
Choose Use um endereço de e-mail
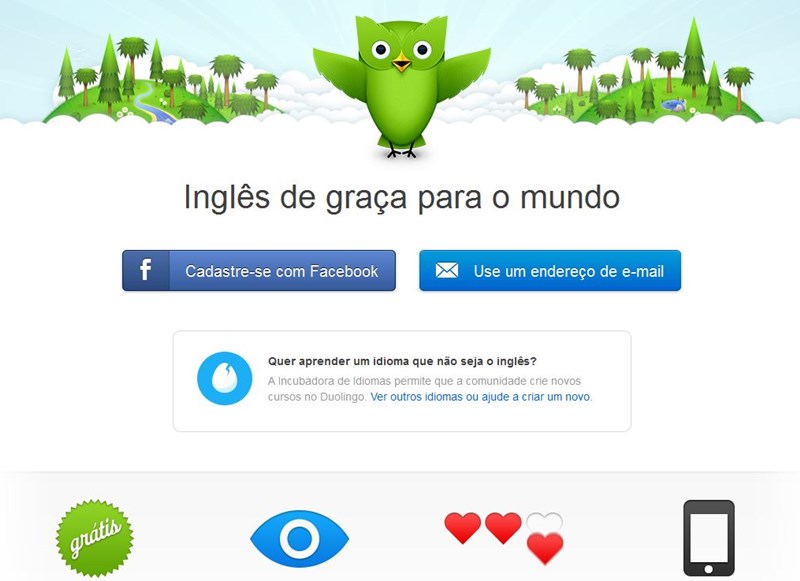(549, 271)
